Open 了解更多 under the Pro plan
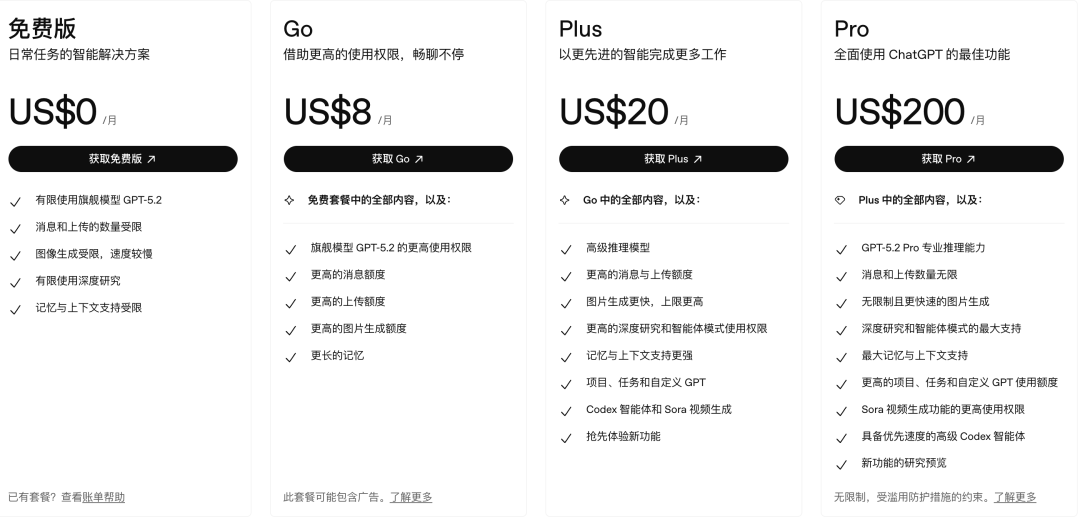Image resolution: width=1080 pixels, height=525 pixels. (x=1015, y=497)
